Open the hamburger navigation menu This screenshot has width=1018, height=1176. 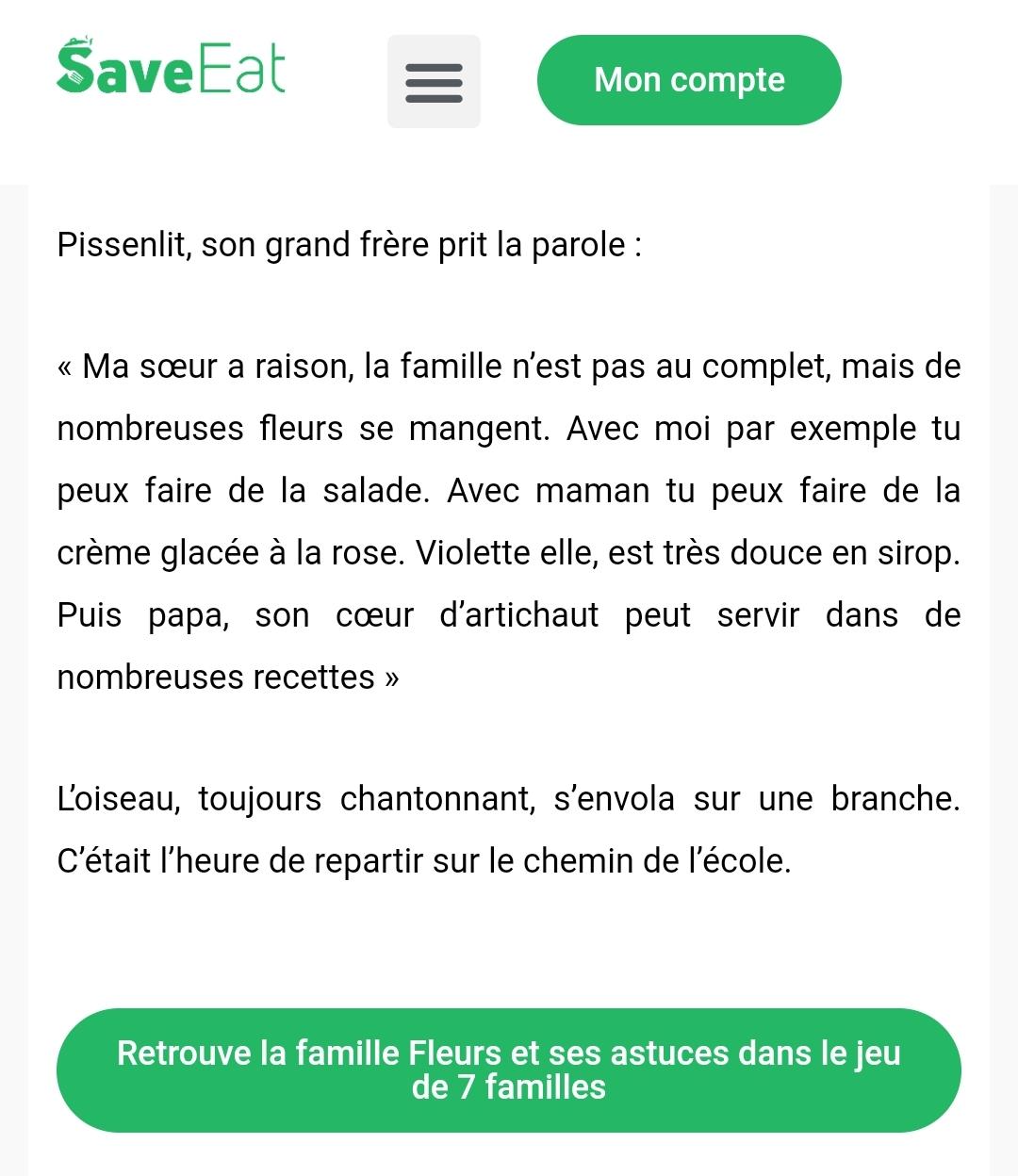click(434, 82)
